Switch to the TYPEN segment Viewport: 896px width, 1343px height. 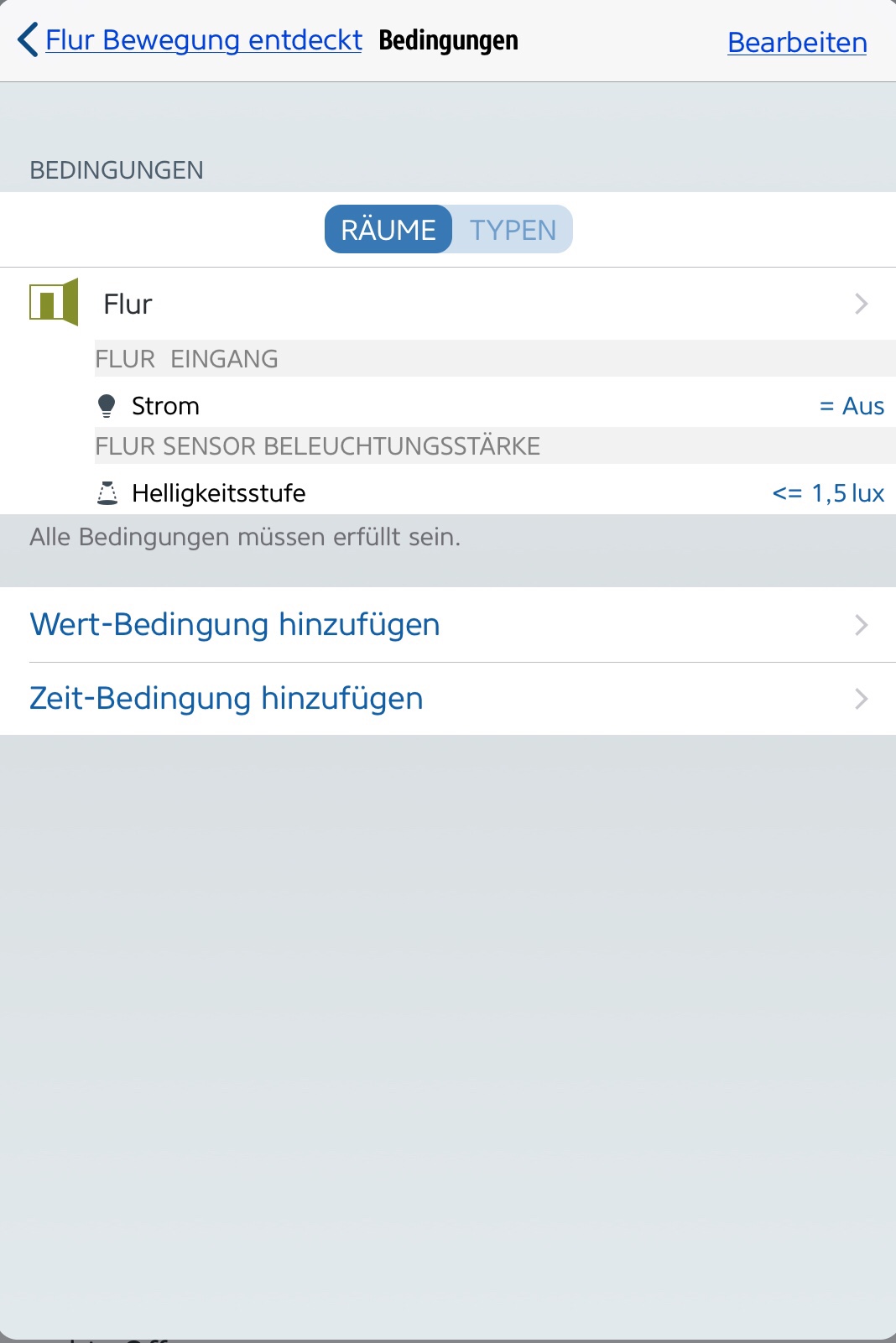coord(513,229)
